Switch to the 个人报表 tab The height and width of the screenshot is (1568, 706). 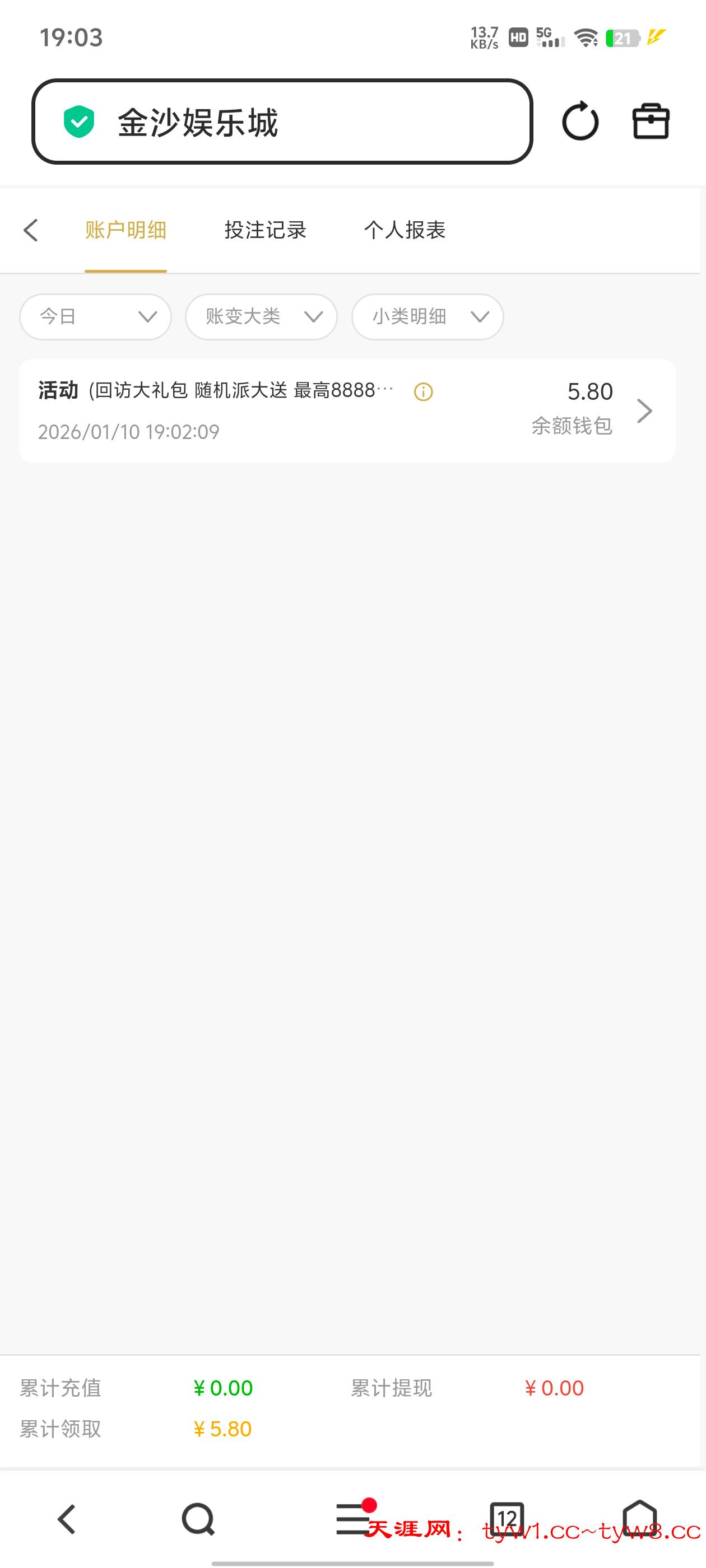point(405,230)
